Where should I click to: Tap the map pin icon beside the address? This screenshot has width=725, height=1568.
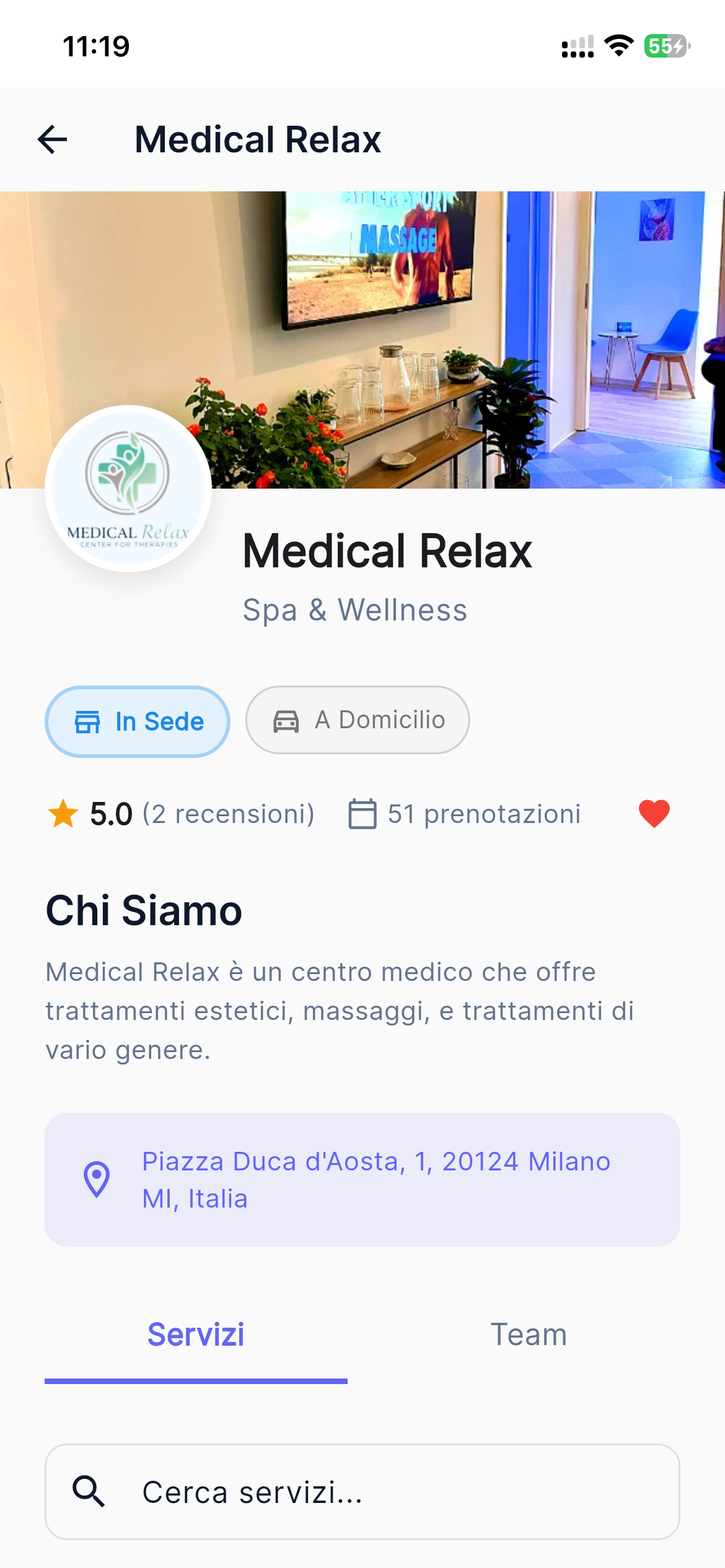point(97,1180)
